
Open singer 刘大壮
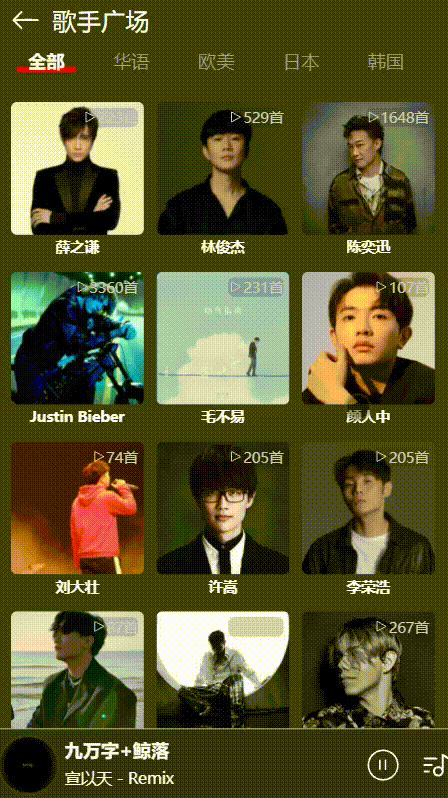pos(77,518)
